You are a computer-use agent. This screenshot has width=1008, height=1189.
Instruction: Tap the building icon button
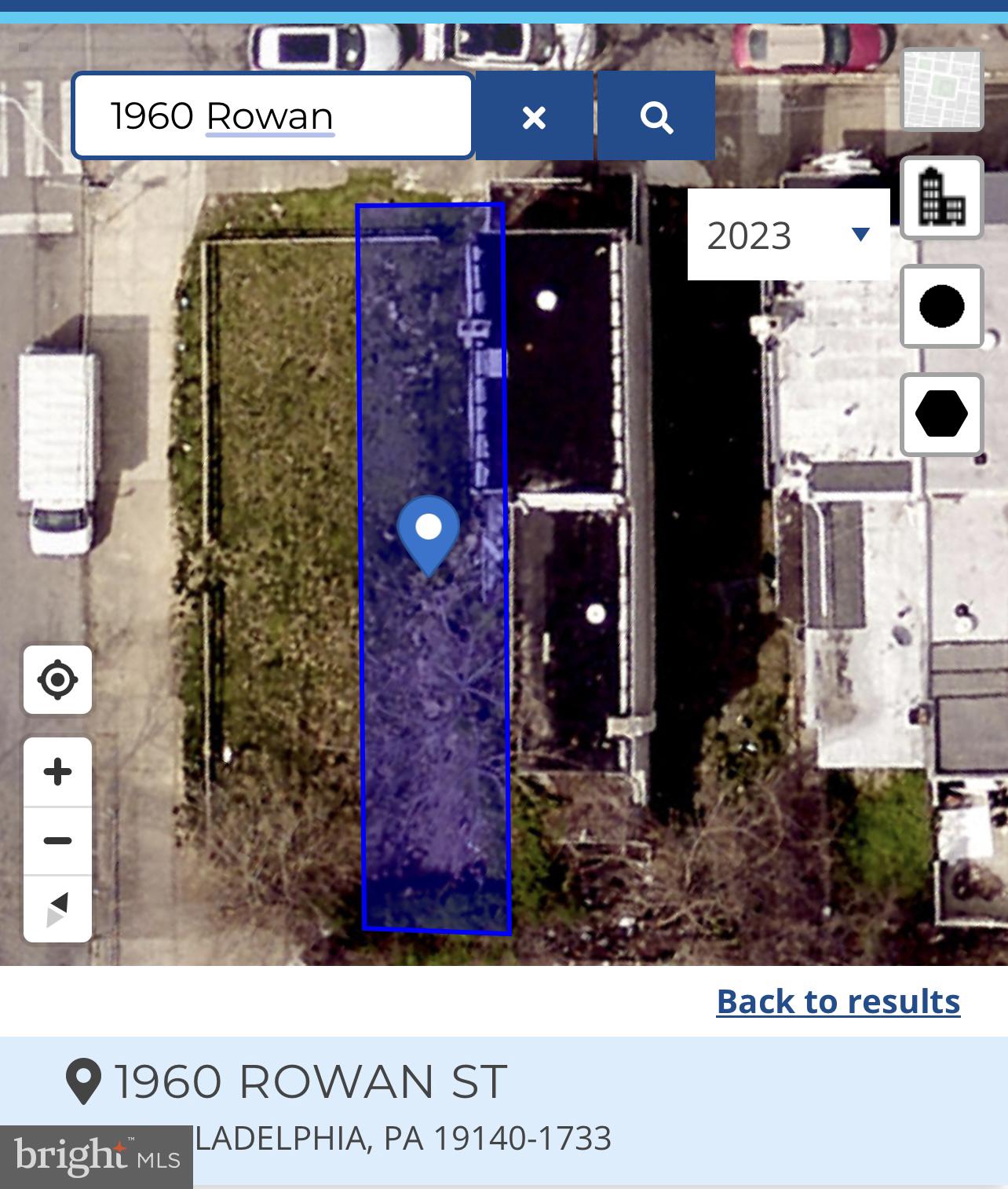point(941,197)
